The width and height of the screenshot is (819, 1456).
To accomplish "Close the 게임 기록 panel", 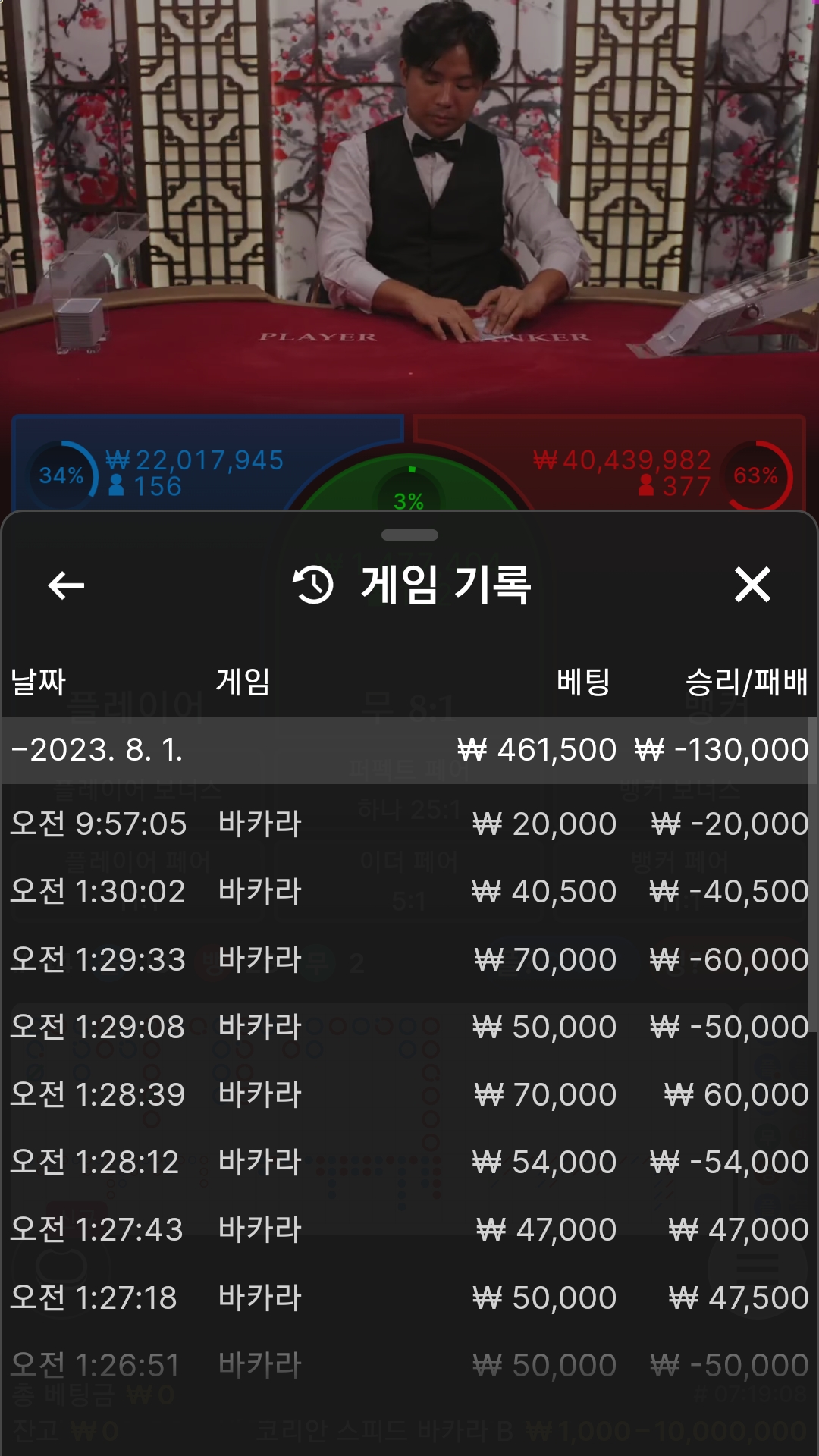I will (x=752, y=585).
